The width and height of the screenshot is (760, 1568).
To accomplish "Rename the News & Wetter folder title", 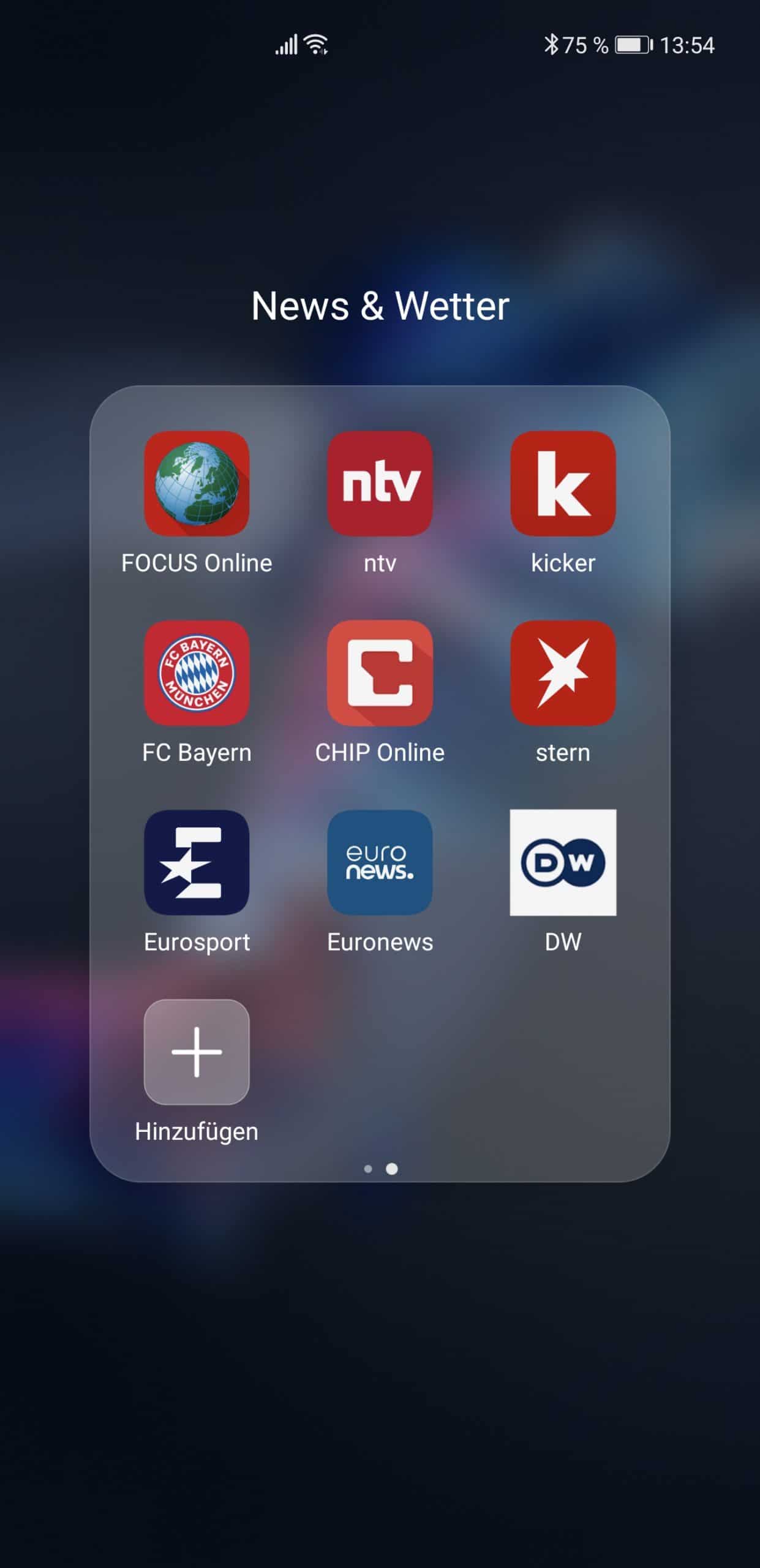I will tap(380, 306).
